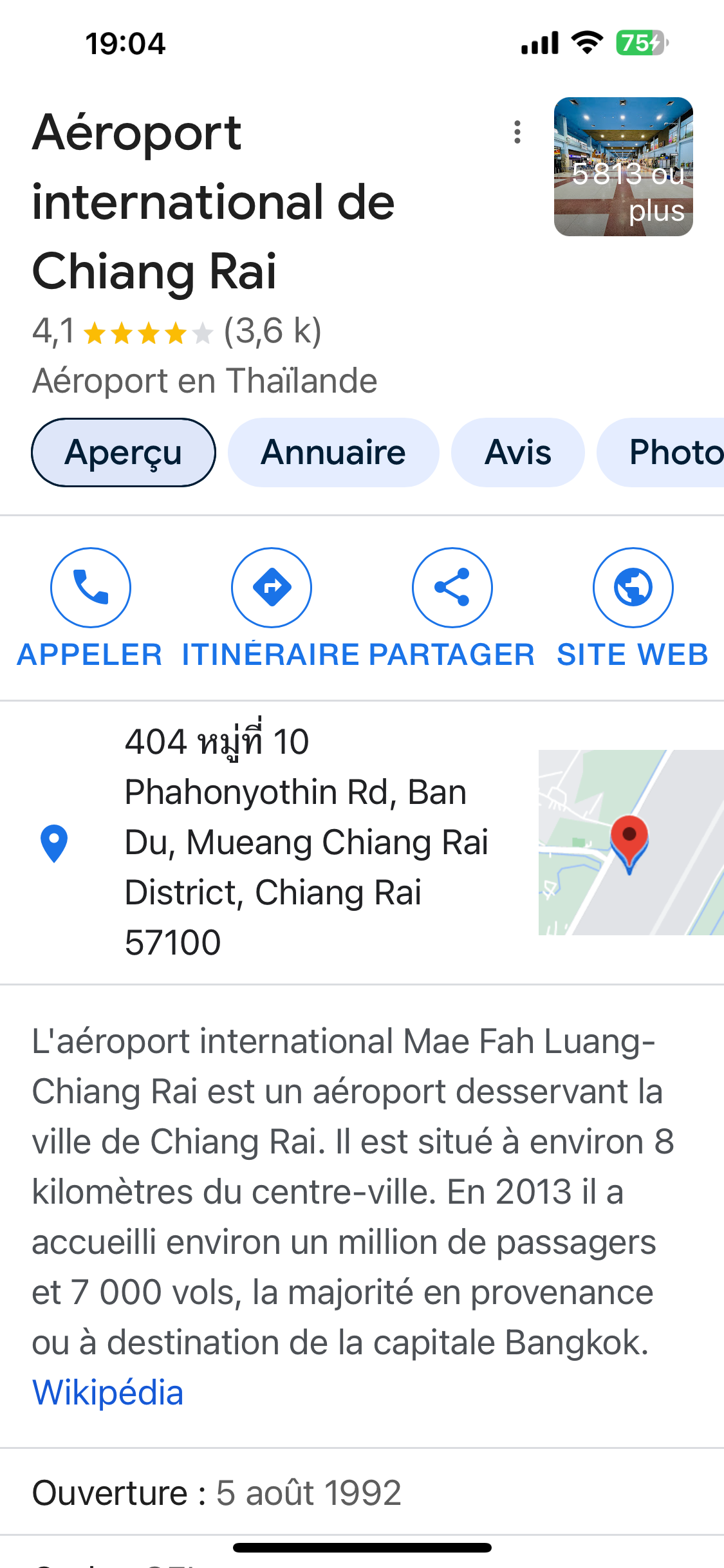724x1568 pixels.
Task: Select the Aperçu tab
Action: click(x=124, y=453)
